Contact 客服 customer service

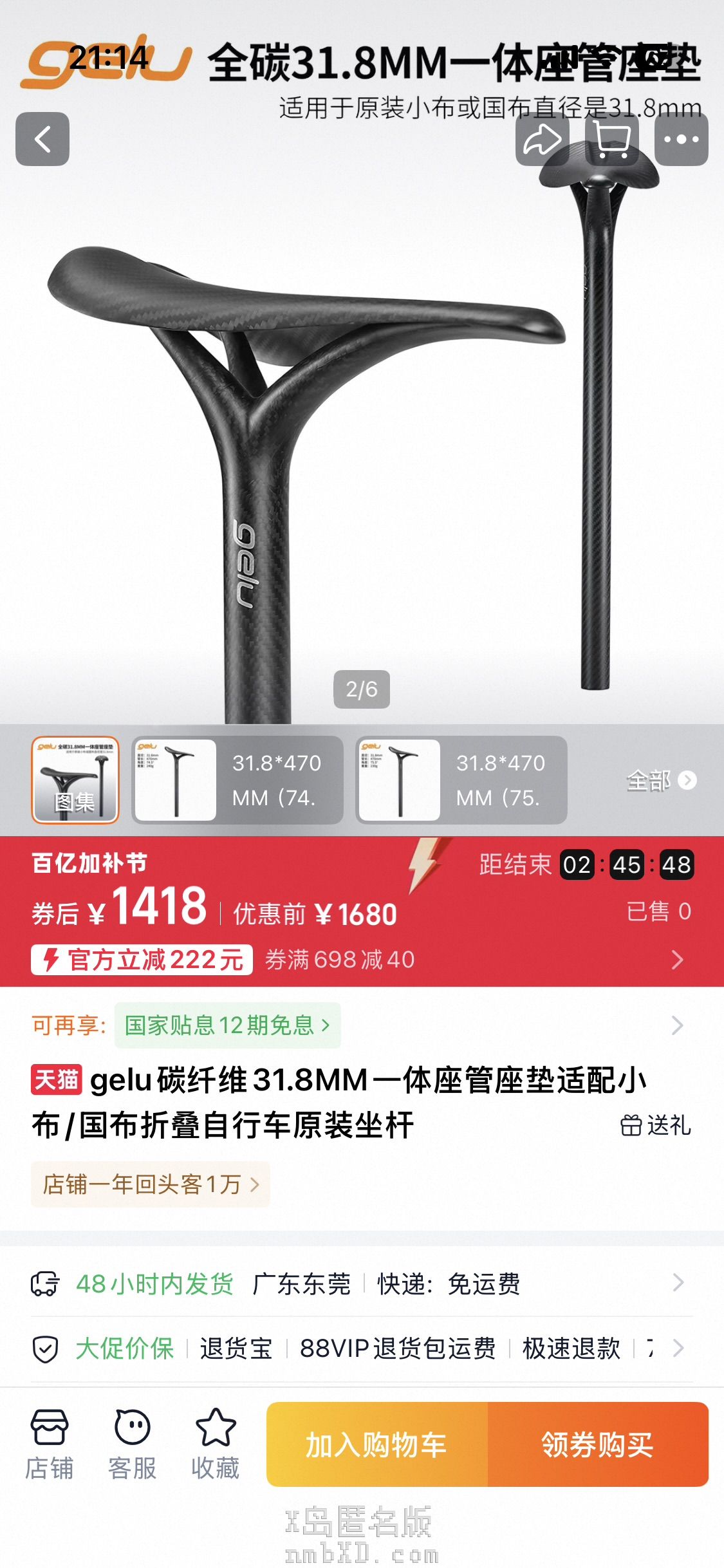pyautogui.click(x=132, y=1444)
